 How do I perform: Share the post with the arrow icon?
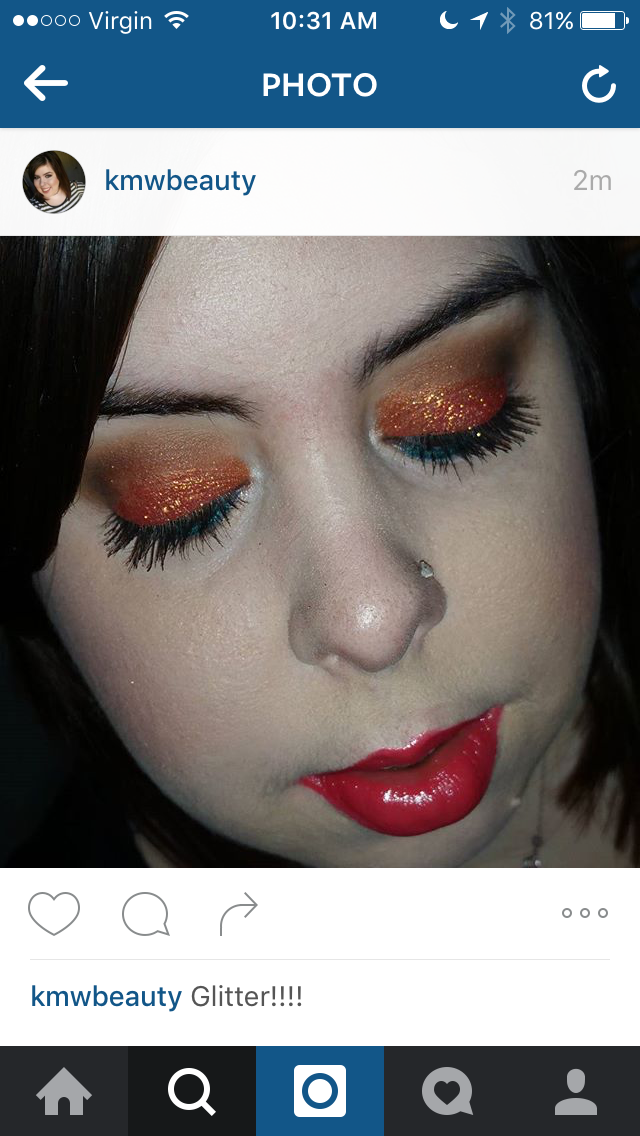pos(238,914)
